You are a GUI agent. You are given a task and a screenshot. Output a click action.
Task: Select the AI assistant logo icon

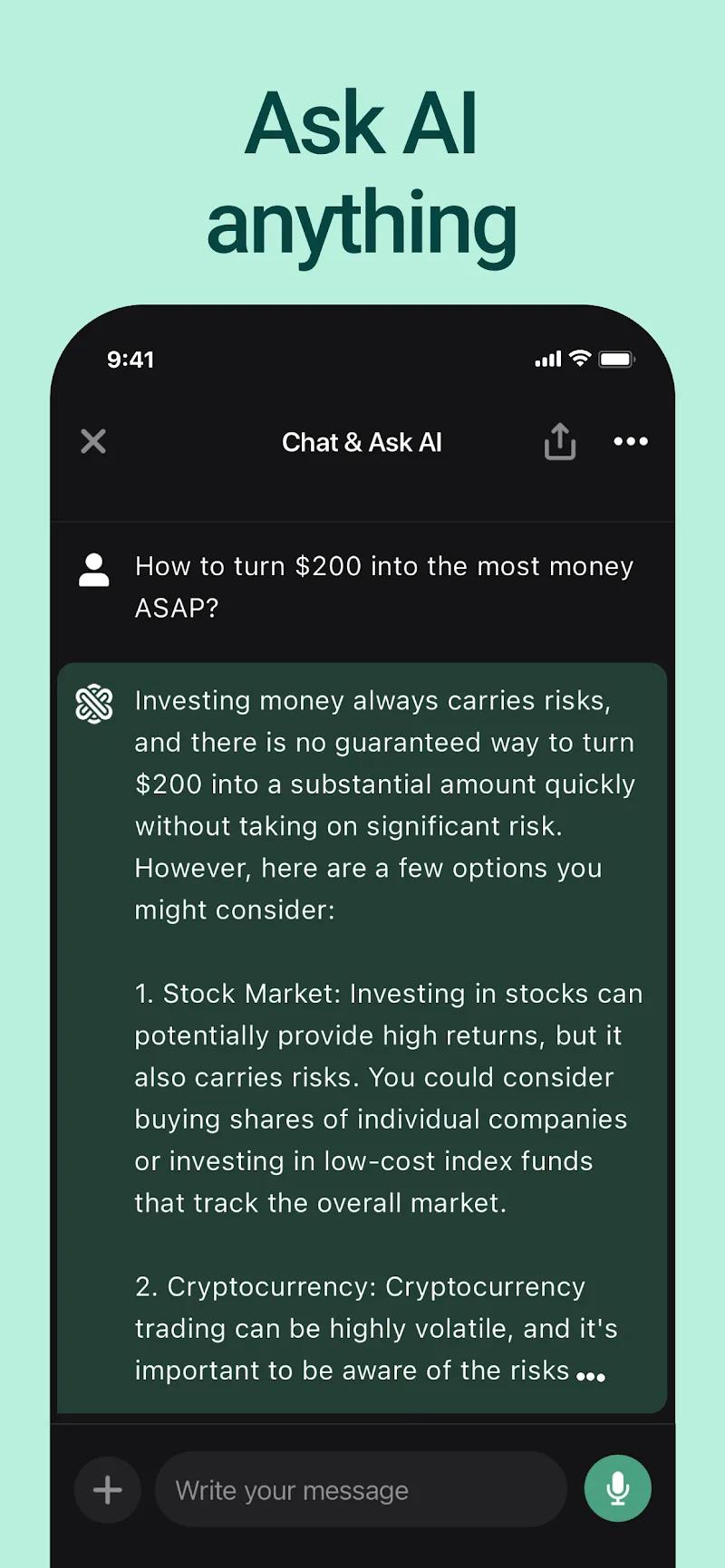[94, 702]
